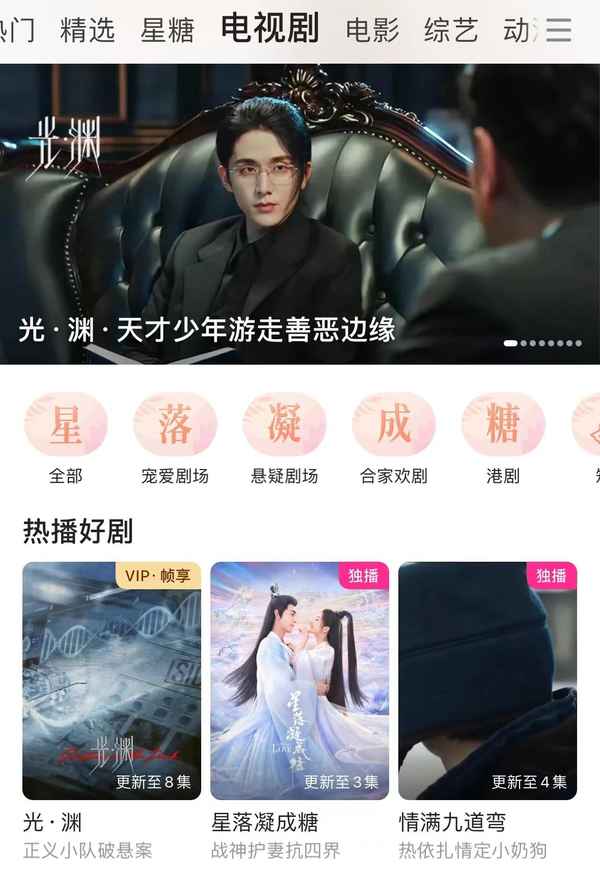Tap the banner page indicator dots

pos(542,343)
